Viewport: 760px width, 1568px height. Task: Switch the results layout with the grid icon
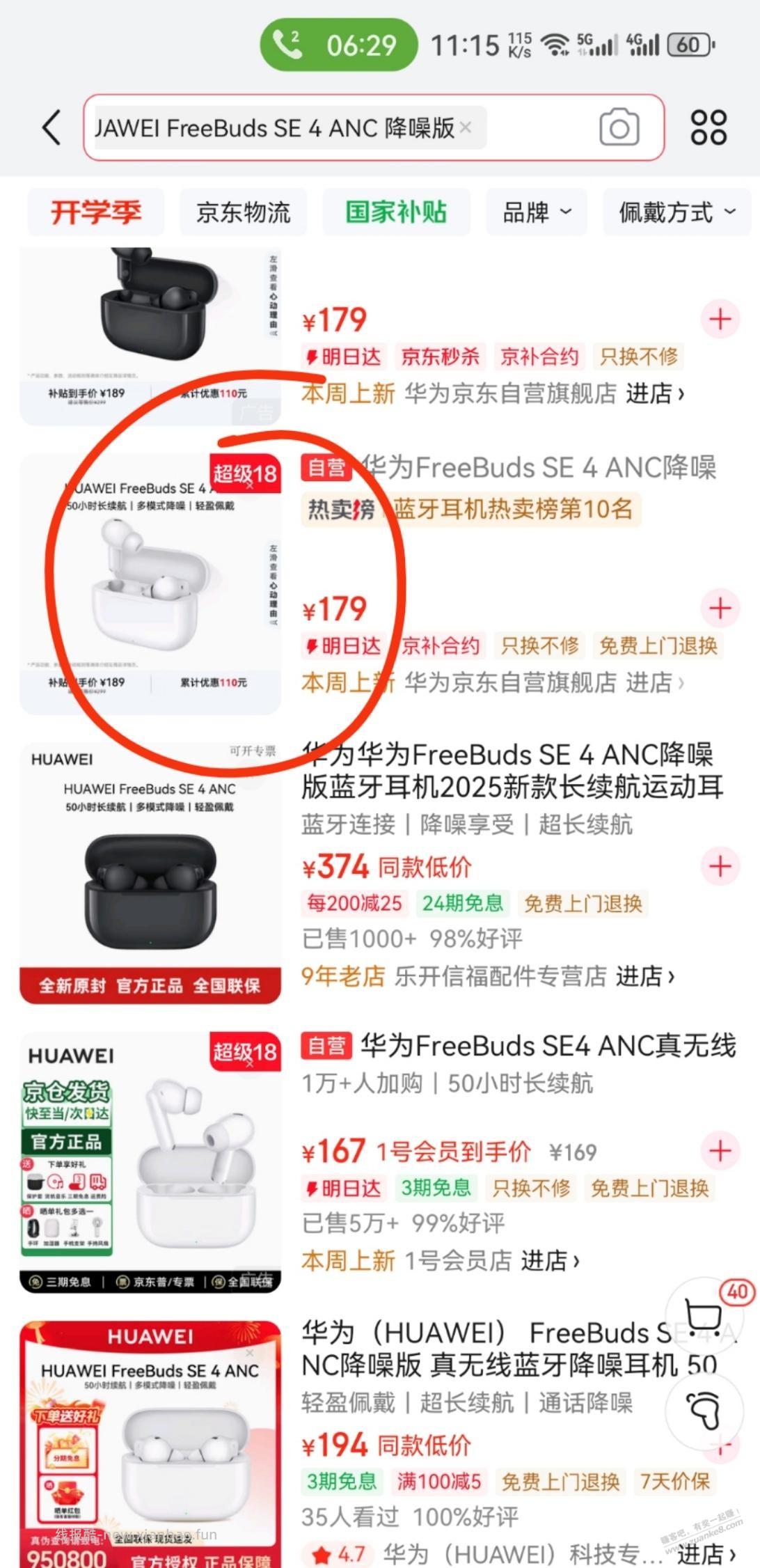pyautogui.click(x=708, y=127)
